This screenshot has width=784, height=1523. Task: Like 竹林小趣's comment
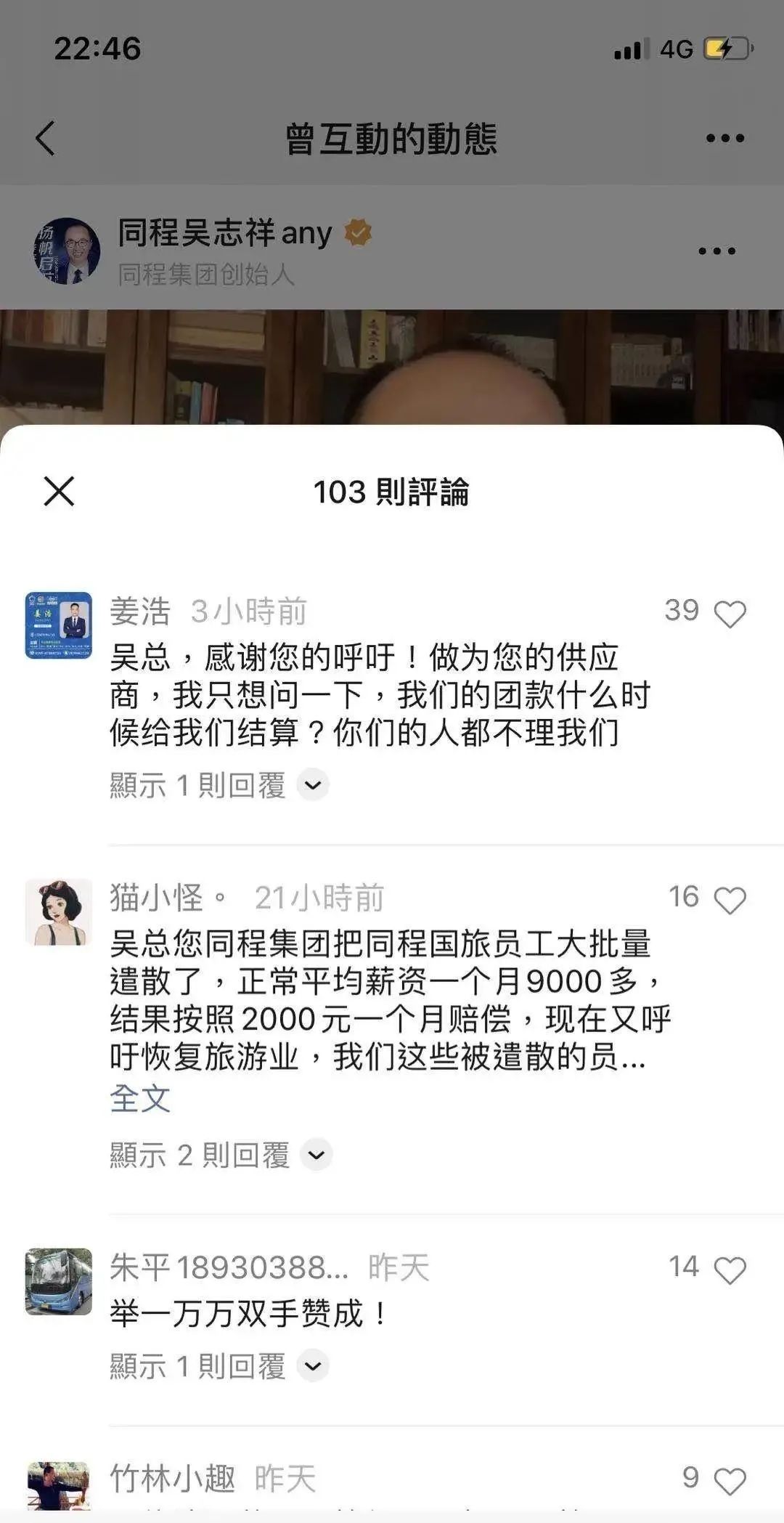coord(730,1481)
